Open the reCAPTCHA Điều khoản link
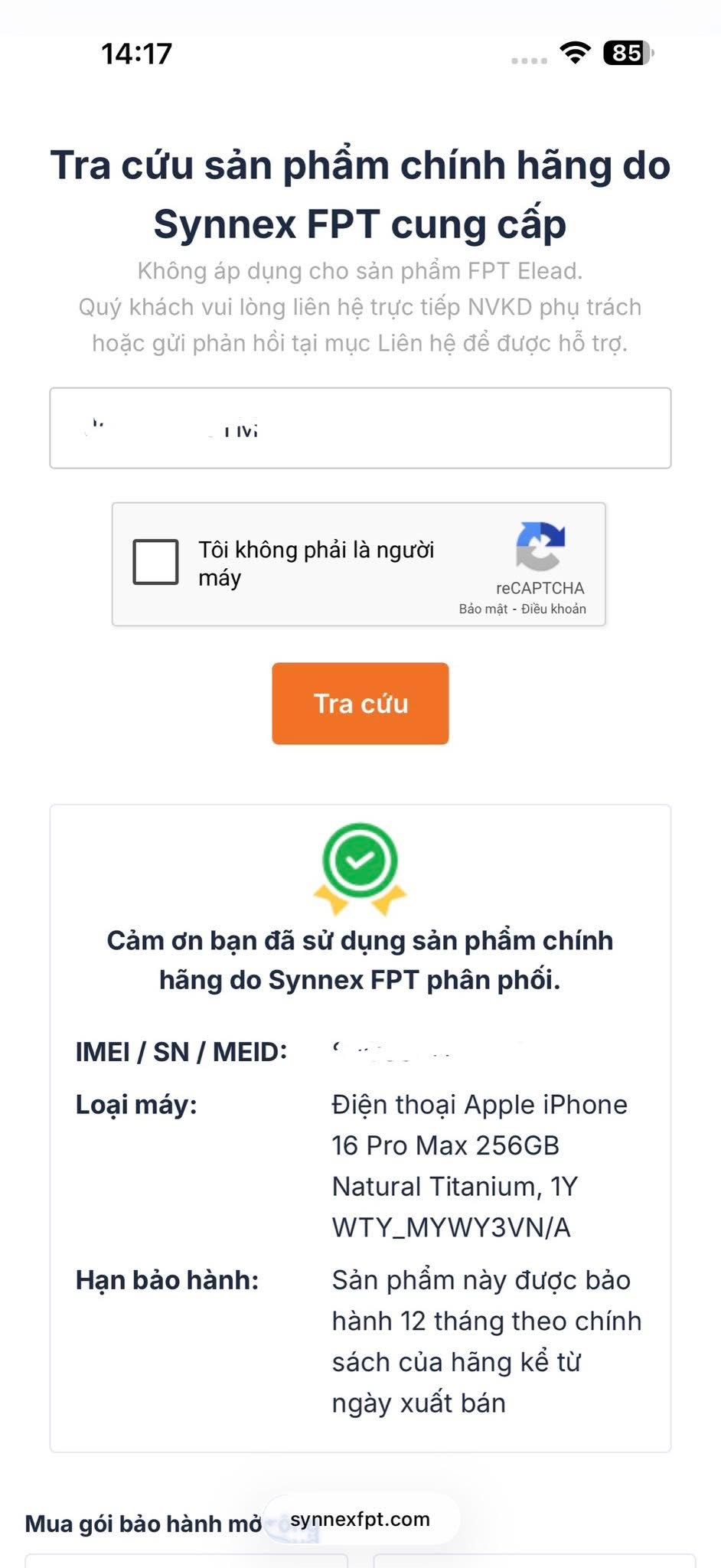721x1568 pixels. [x=554, y=609]
